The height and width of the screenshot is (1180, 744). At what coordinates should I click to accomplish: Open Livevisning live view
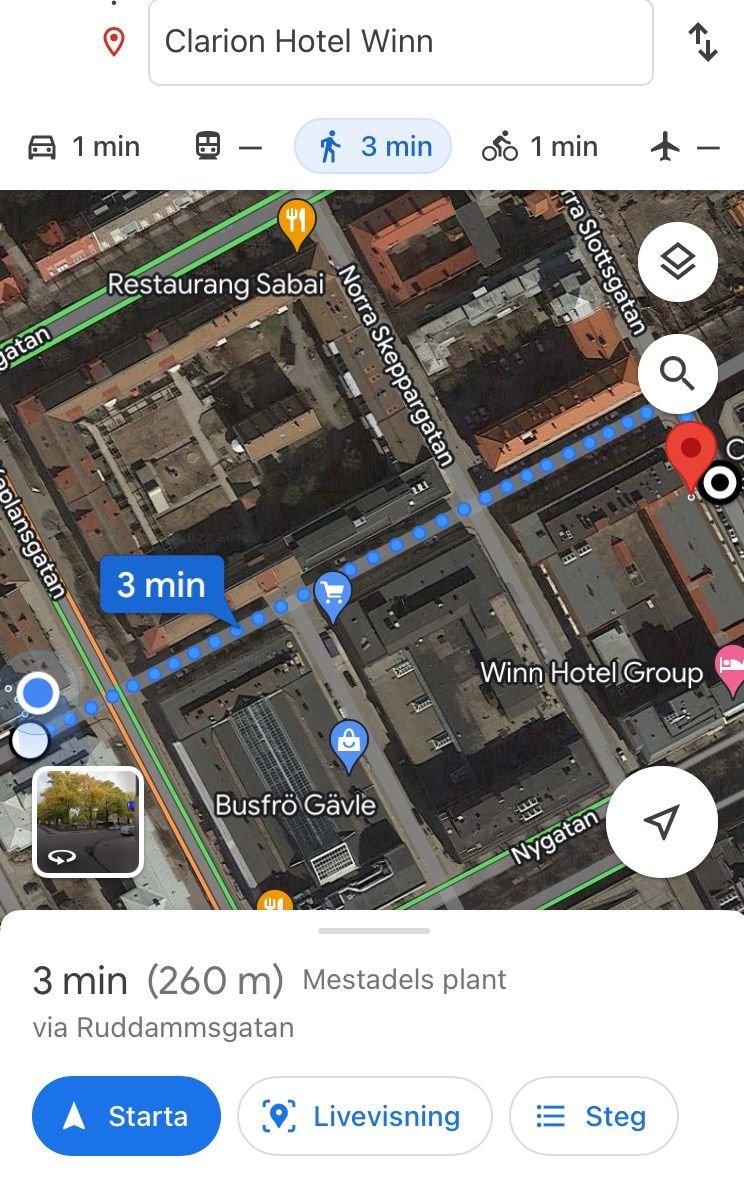[364, 1116]
